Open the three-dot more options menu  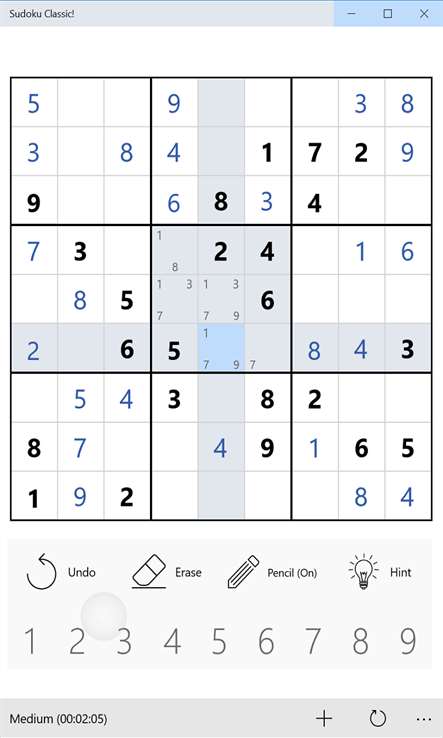[x=424, y=719]
